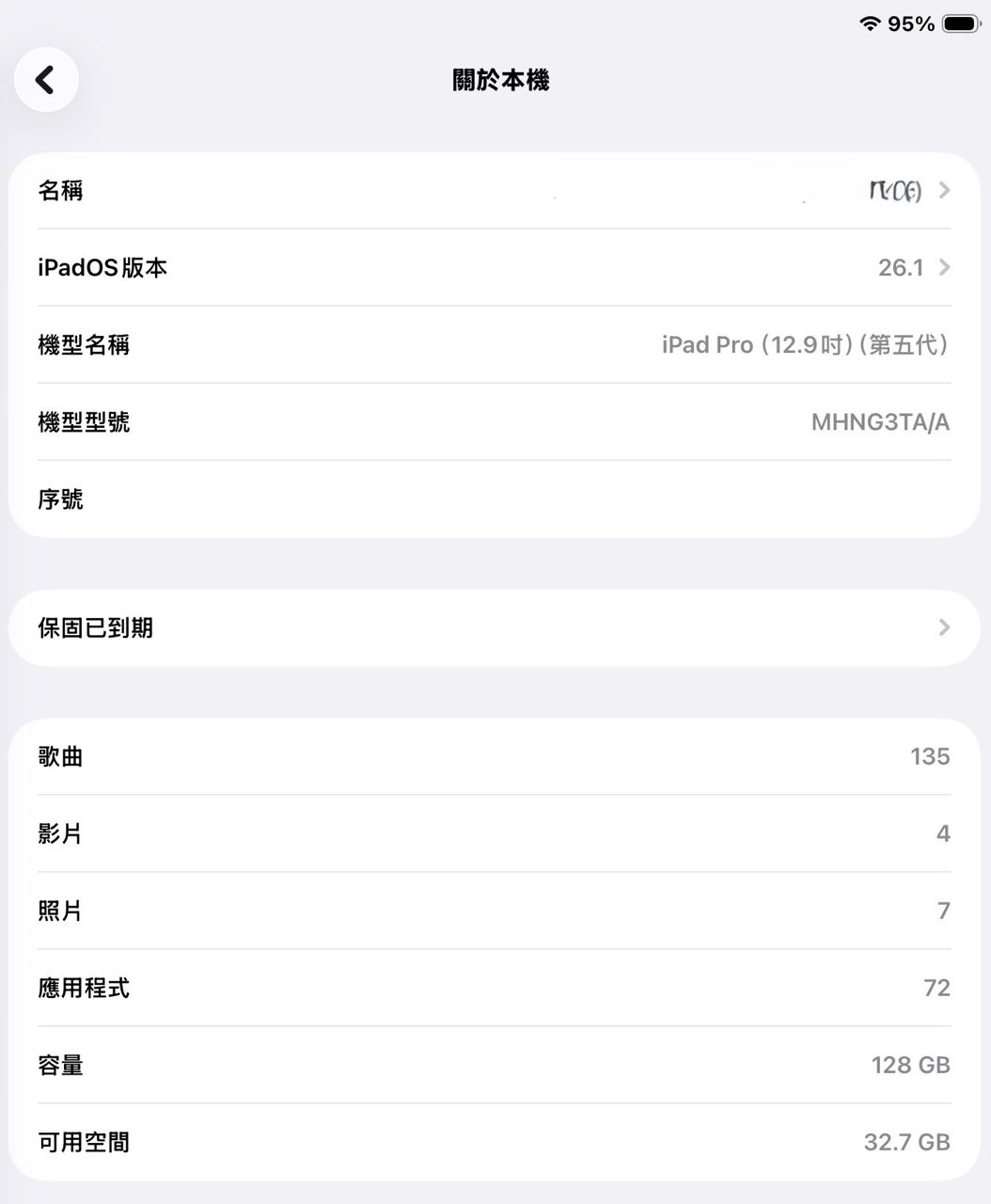Go back from the 關於本機 page

pyautogui.click(x=45, y=80)
